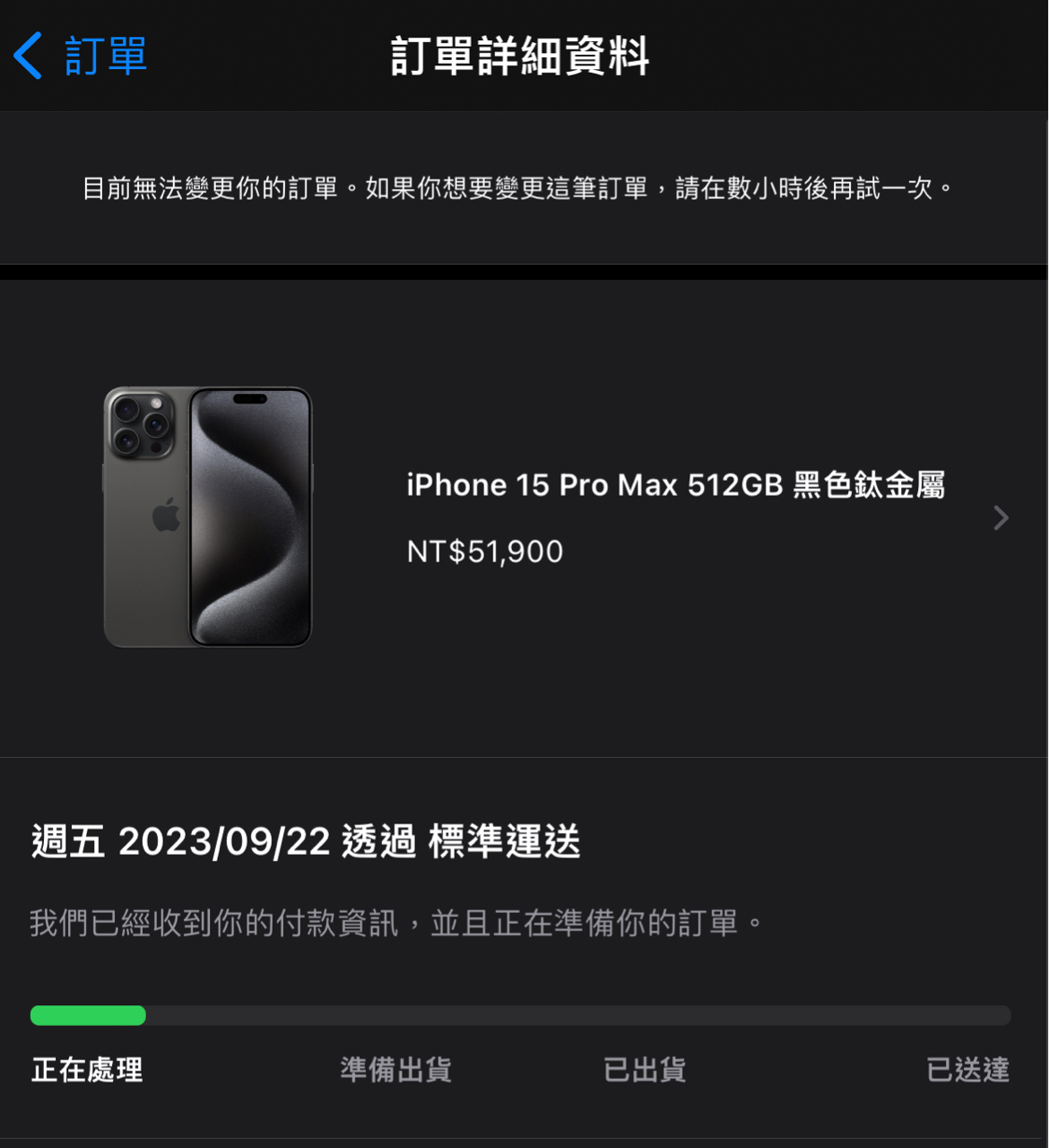The image size is (1049, 1148).
Task: Open iPhone 15 Pro Max item details
Action: 674,517
